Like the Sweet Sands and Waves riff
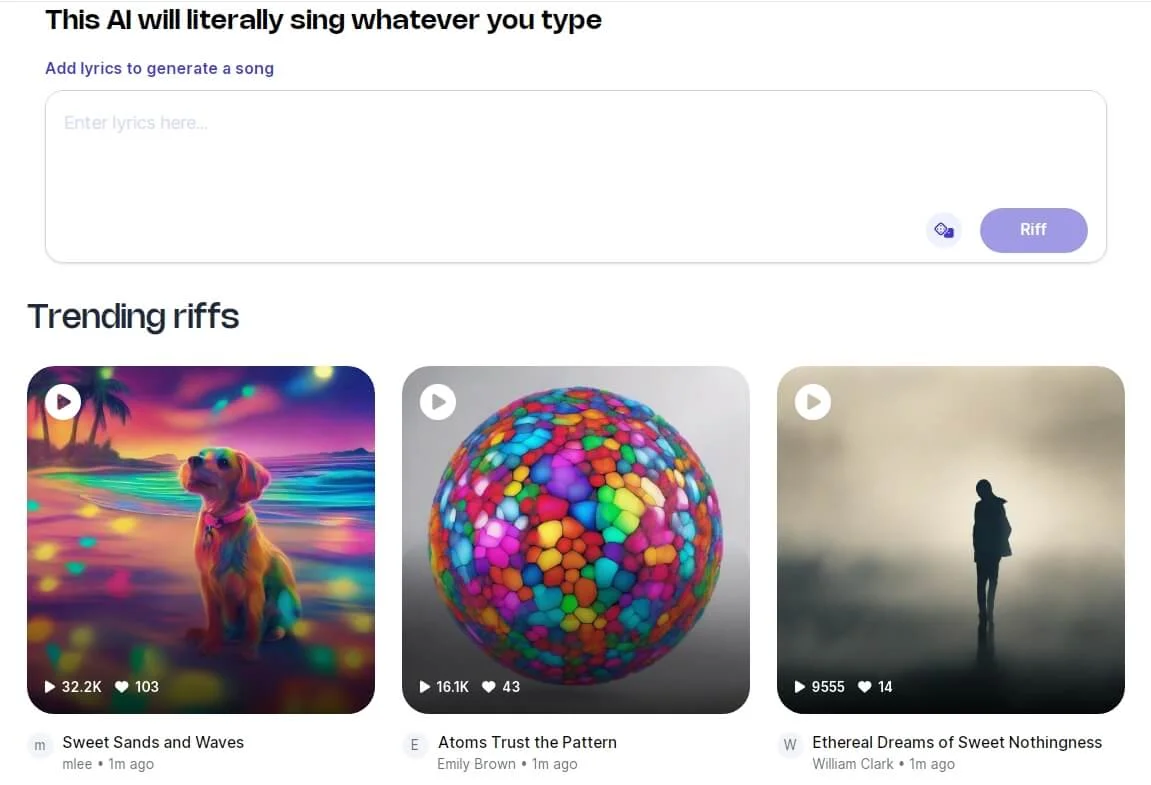The image size is (1151, 785). (x=122, y=687)
